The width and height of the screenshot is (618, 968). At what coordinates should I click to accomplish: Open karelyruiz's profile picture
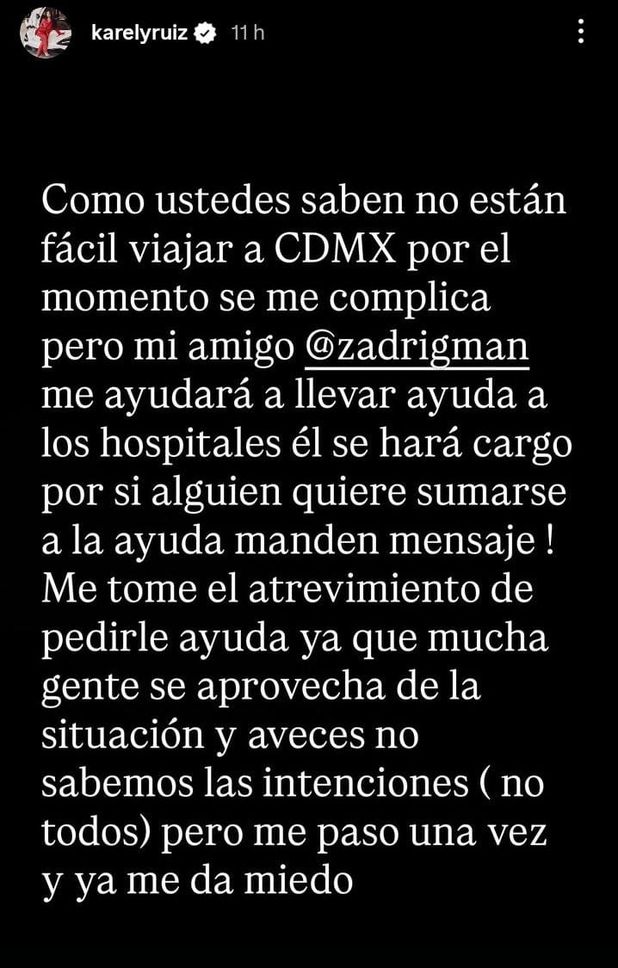coord(46,33)
